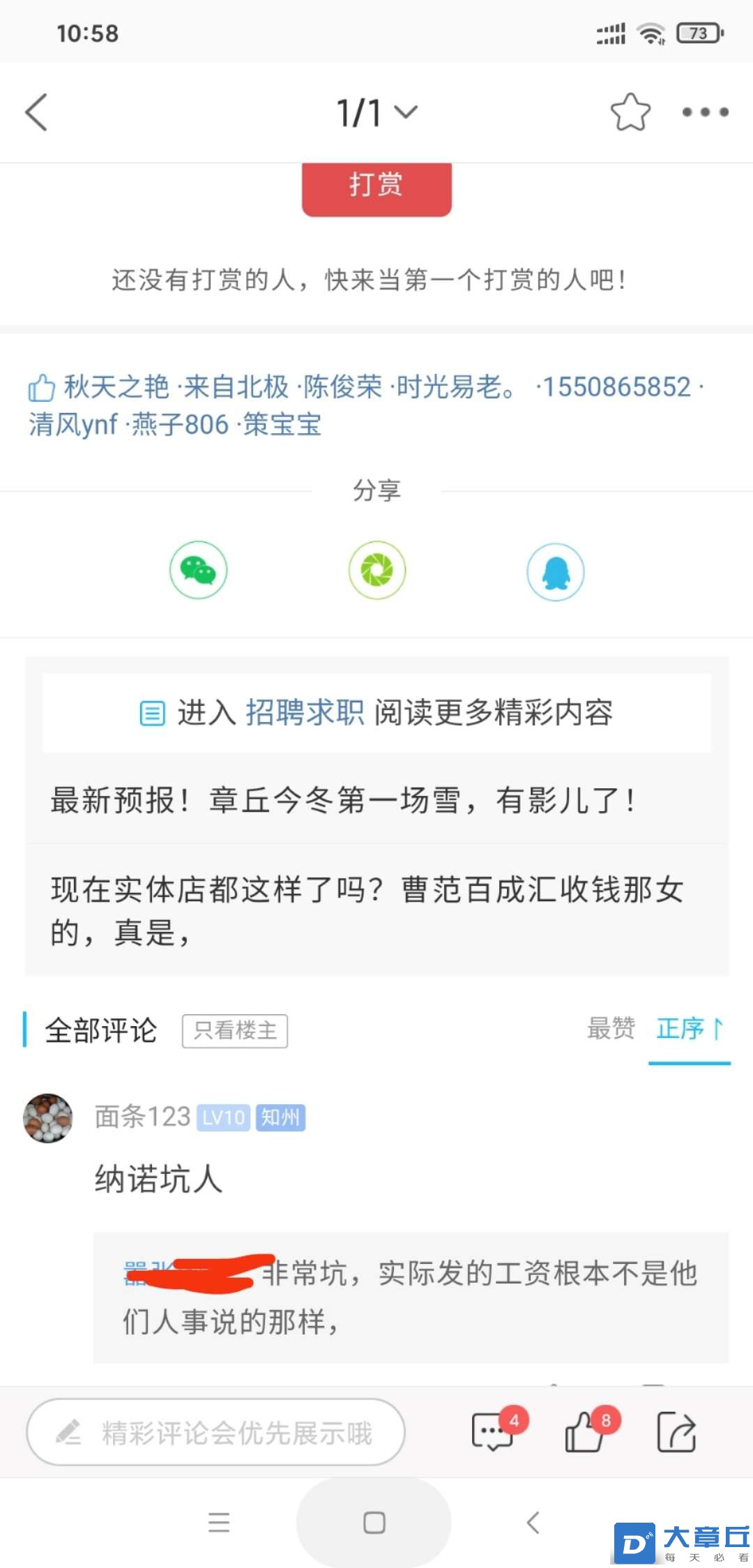Share to WeChat Moments with the green shutter icon
Screen dimensions: 753x1568
pos(377,570)
